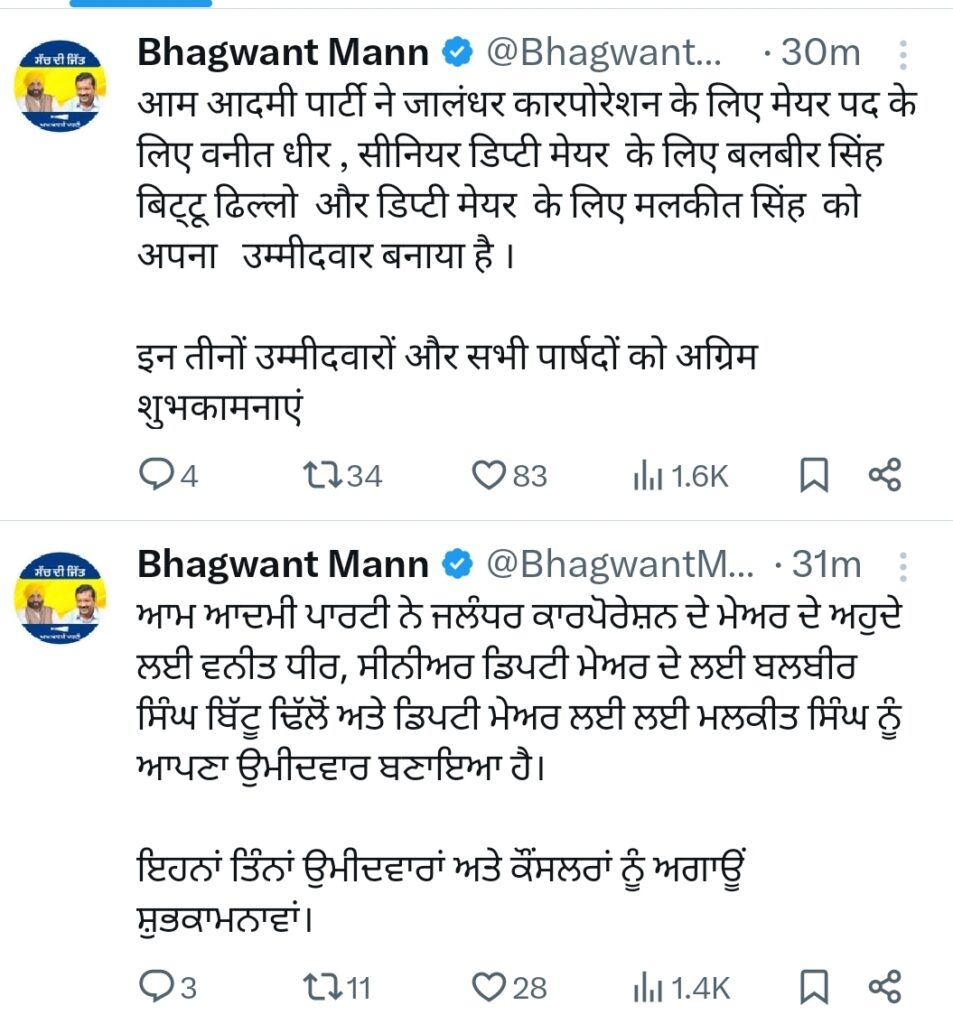The width and height of the screenshot is (953, 1024).
Task: Open overflow menu on the Hindi tweet
Action: pos(903,56)
